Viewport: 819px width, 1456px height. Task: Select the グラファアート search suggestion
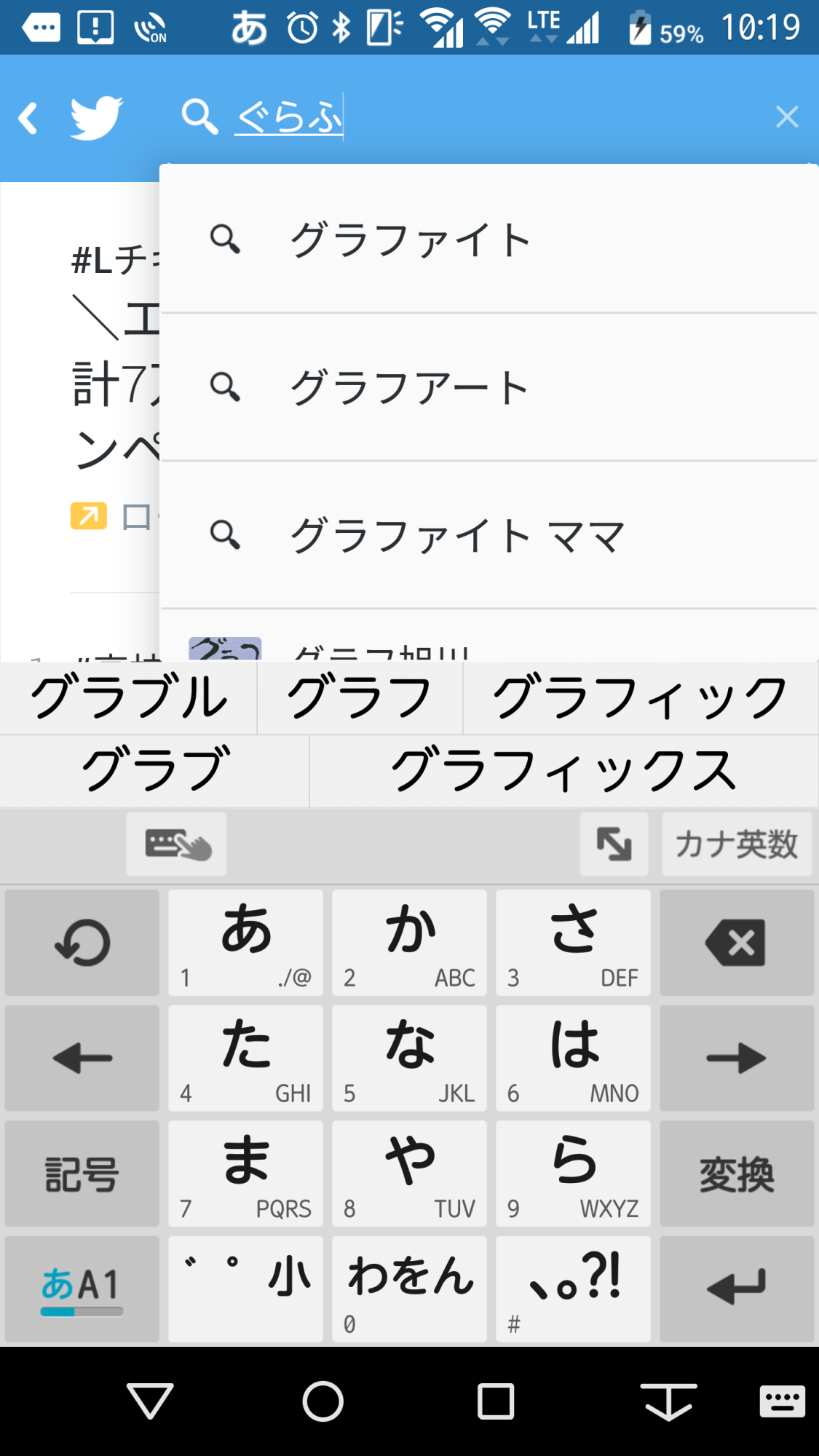[488, 387]
